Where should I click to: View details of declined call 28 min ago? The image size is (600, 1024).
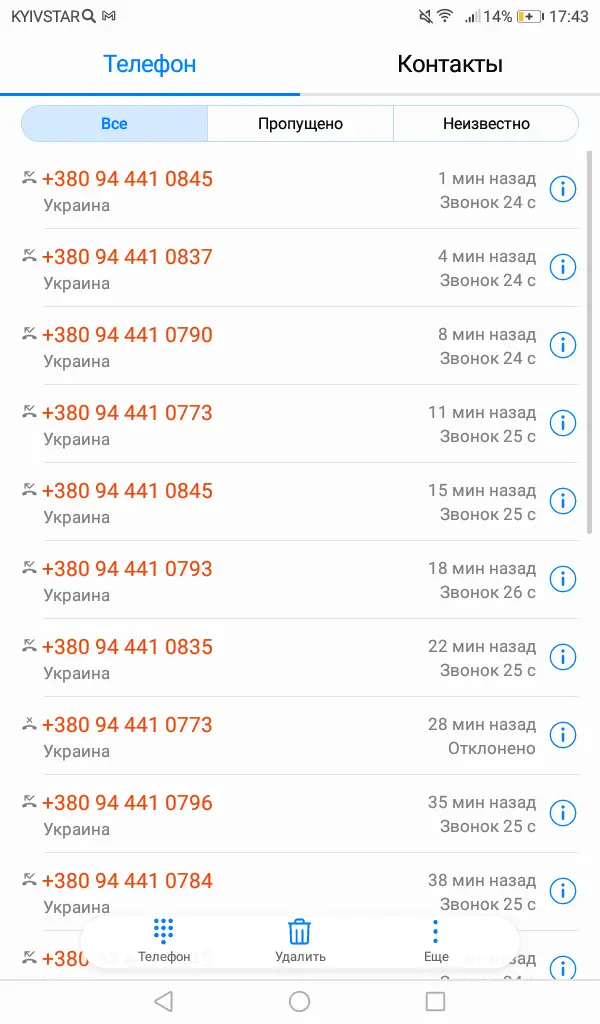point(563,735)
